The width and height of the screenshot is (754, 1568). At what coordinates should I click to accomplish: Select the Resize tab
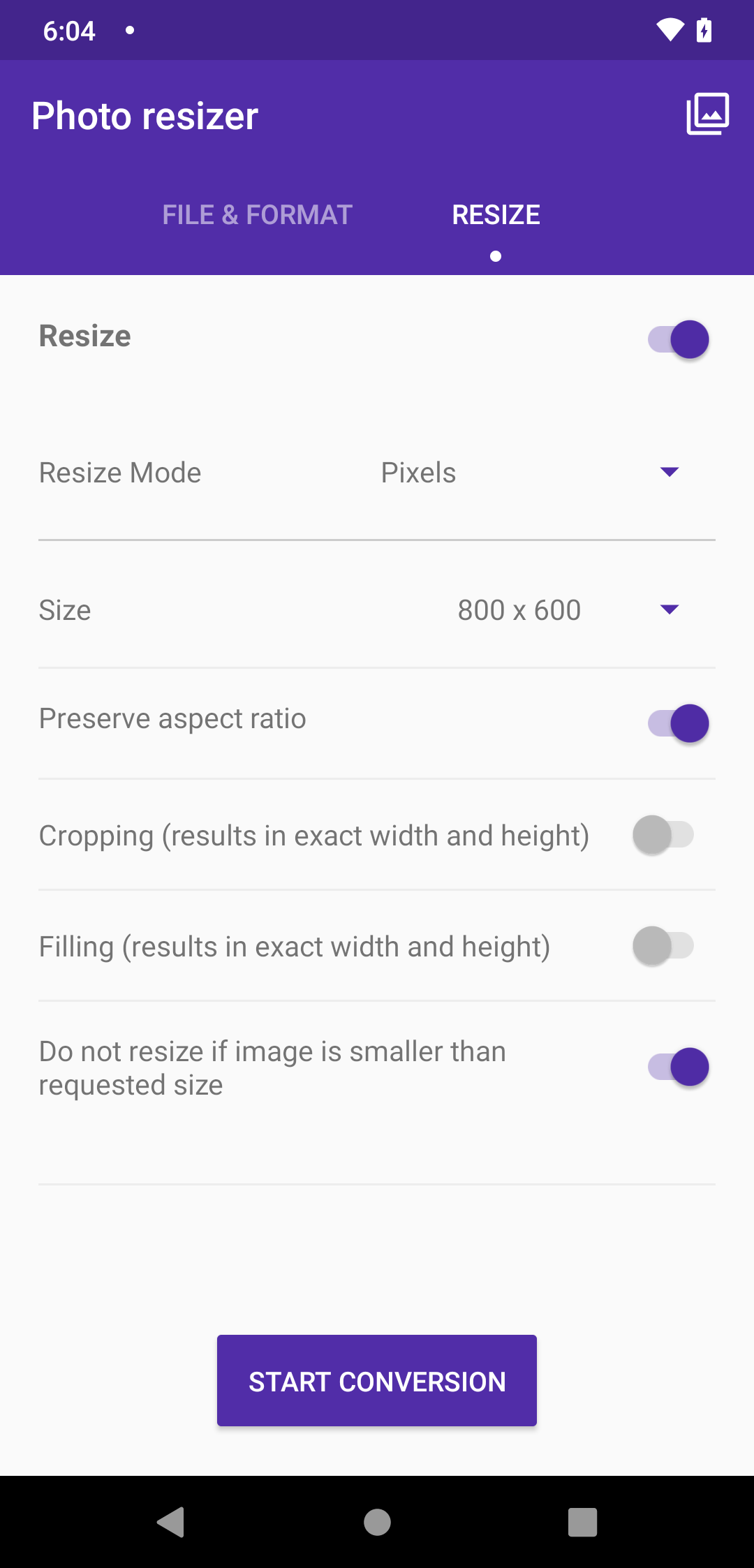[x=496, y=215]
